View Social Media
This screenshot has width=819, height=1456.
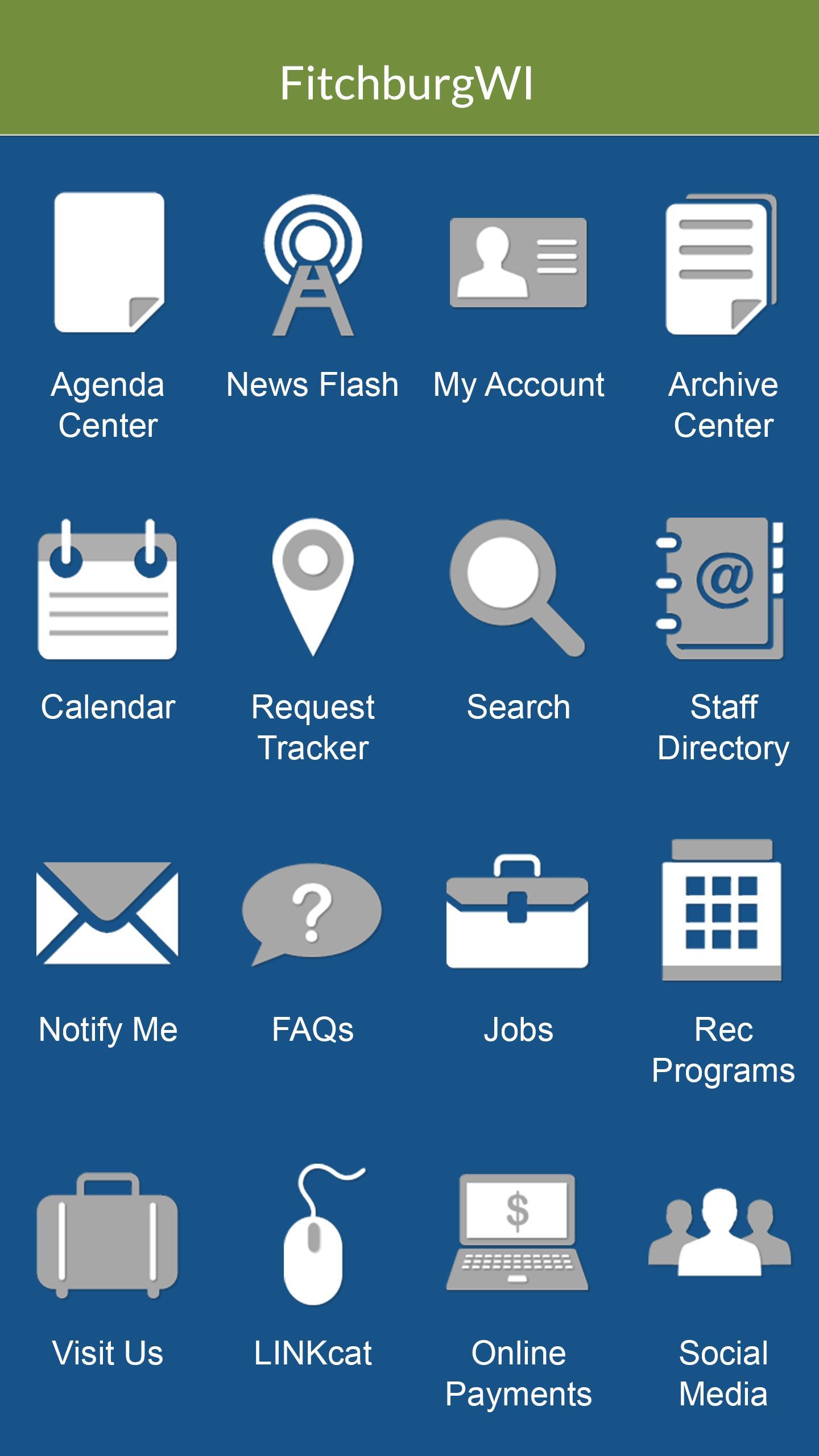[x=723, y=1297]
